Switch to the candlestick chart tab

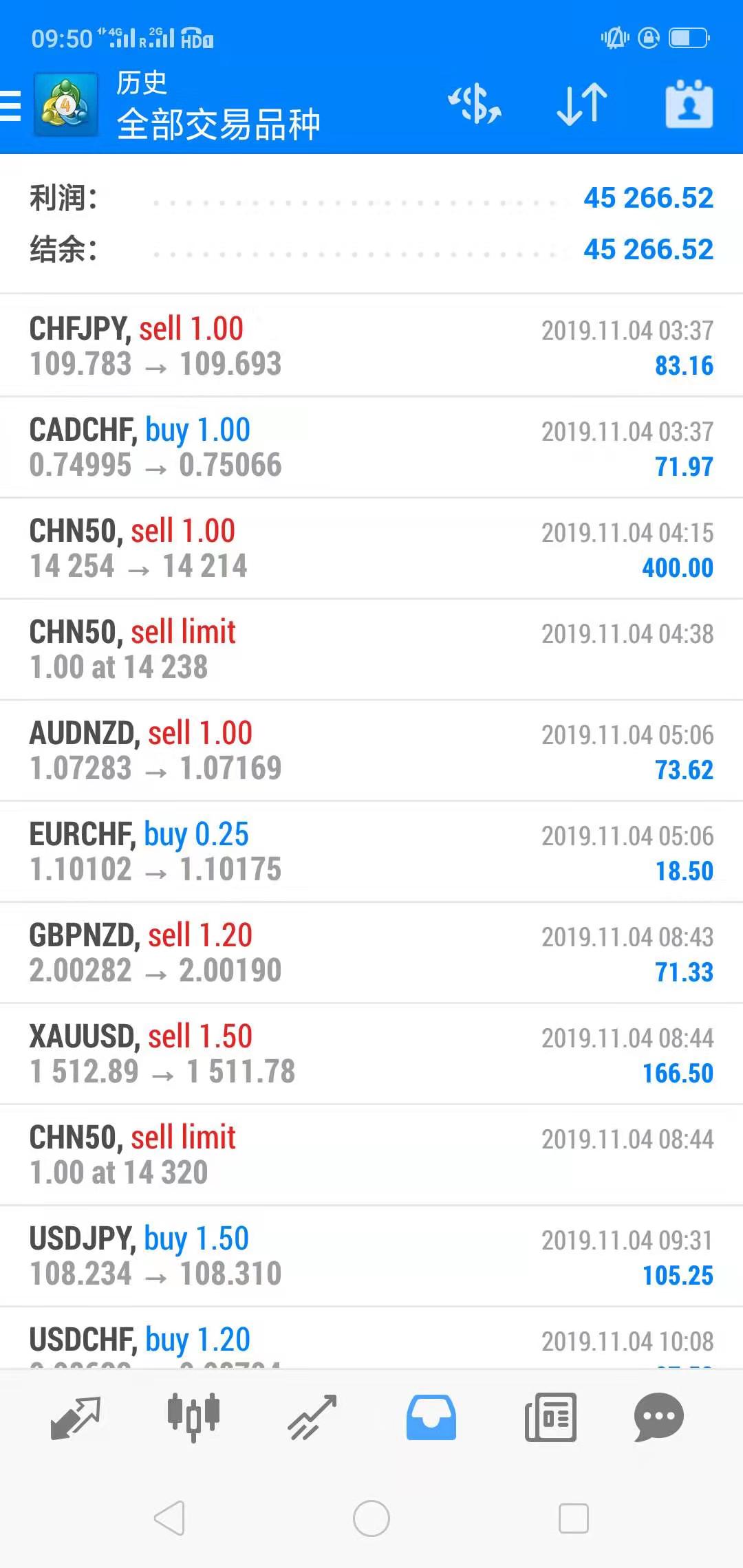coord(193,1417)
